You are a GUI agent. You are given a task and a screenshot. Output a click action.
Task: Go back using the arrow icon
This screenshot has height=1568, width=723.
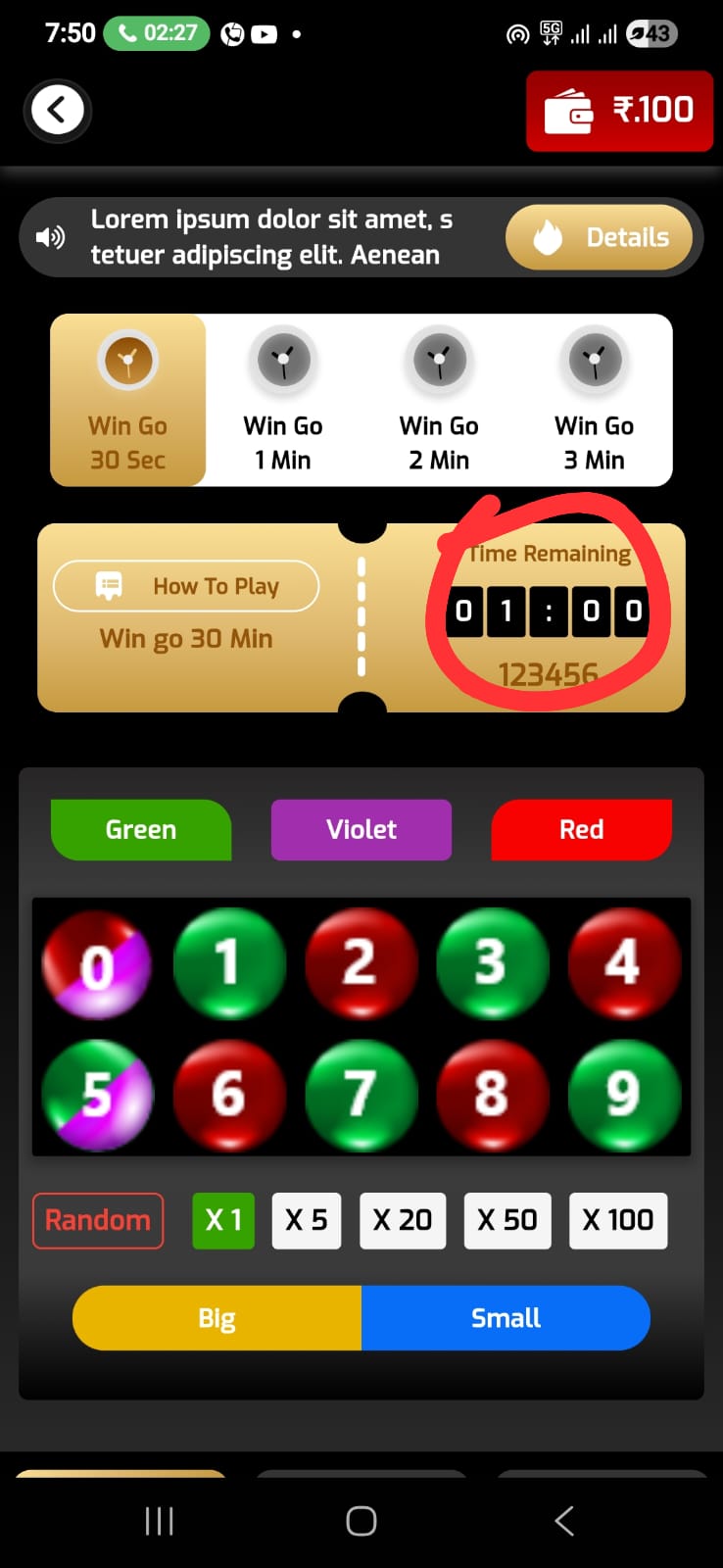tap(57, 110)
